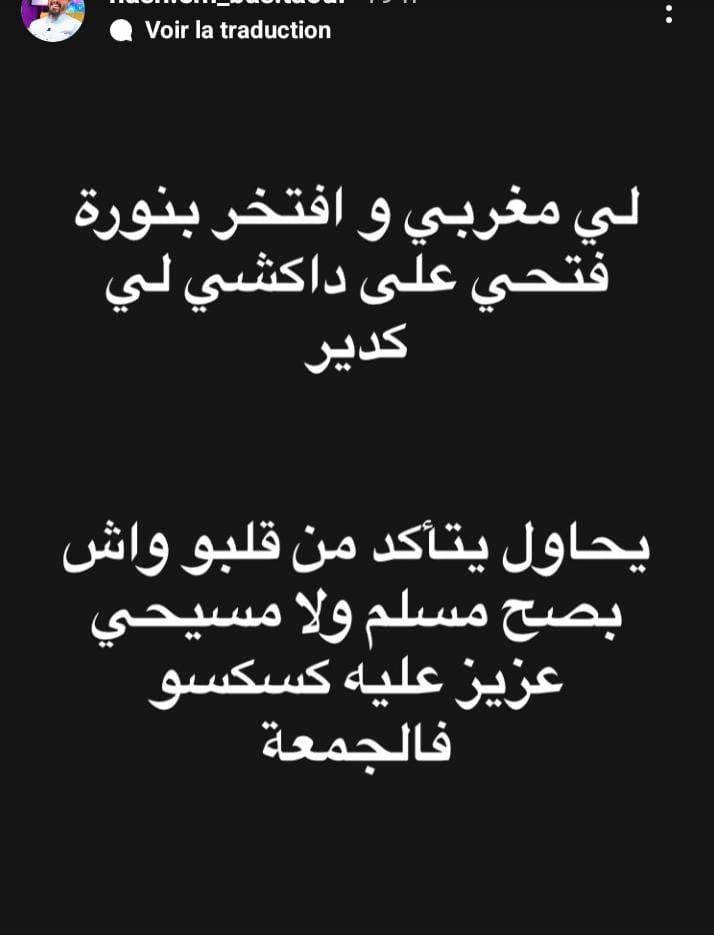Tap Voir la traduction link

pos(237,30)
